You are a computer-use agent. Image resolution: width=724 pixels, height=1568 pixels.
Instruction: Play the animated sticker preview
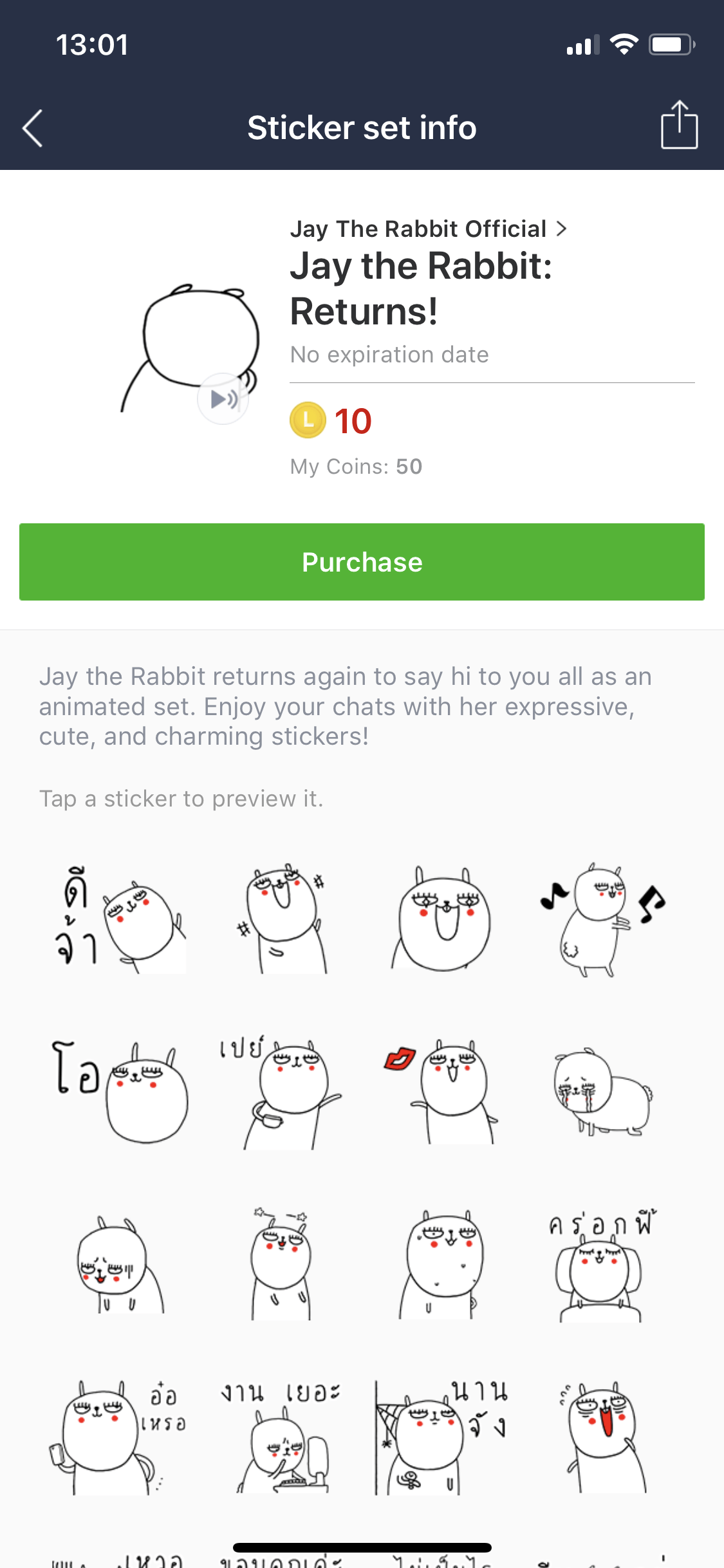222,398
